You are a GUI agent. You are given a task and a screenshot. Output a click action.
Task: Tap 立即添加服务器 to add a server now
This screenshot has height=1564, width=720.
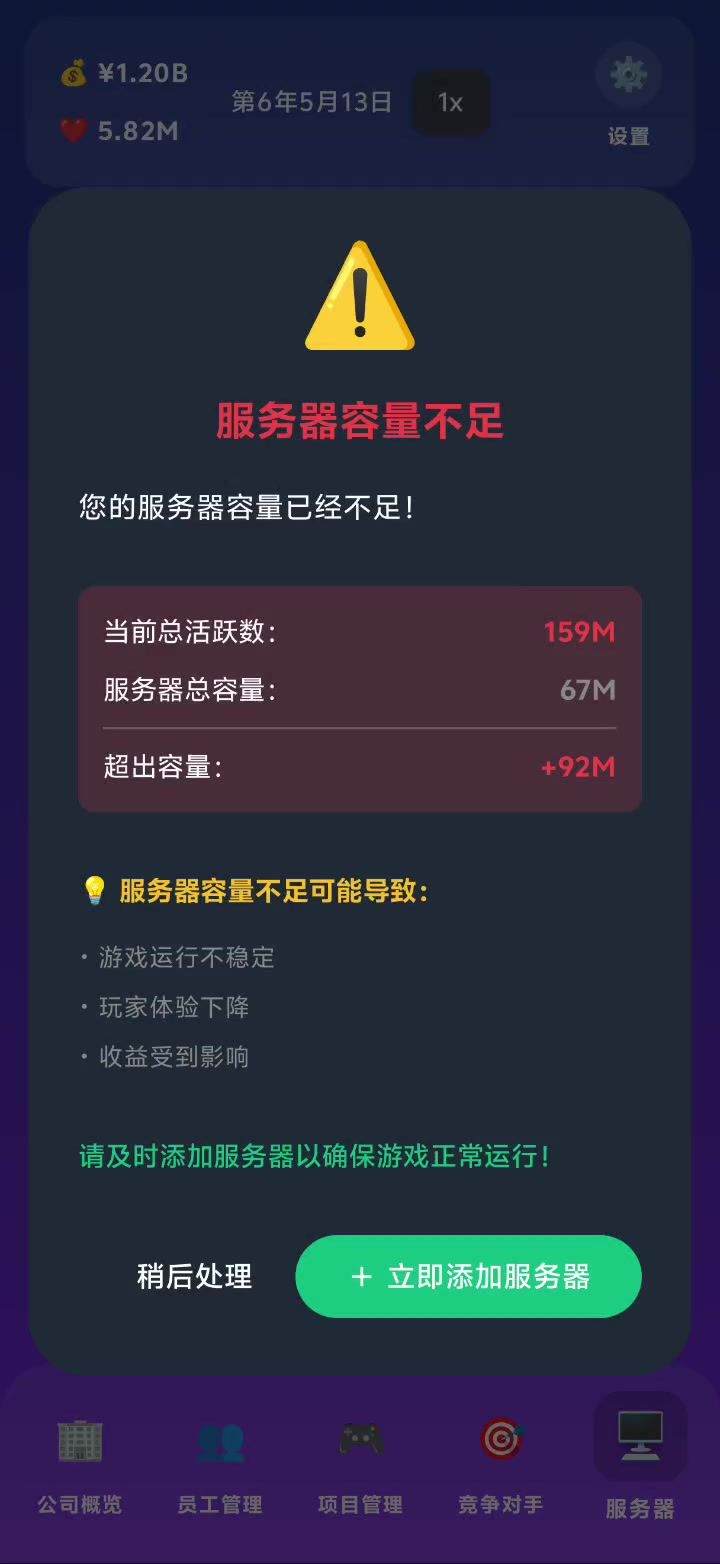tap(468, 1277)
